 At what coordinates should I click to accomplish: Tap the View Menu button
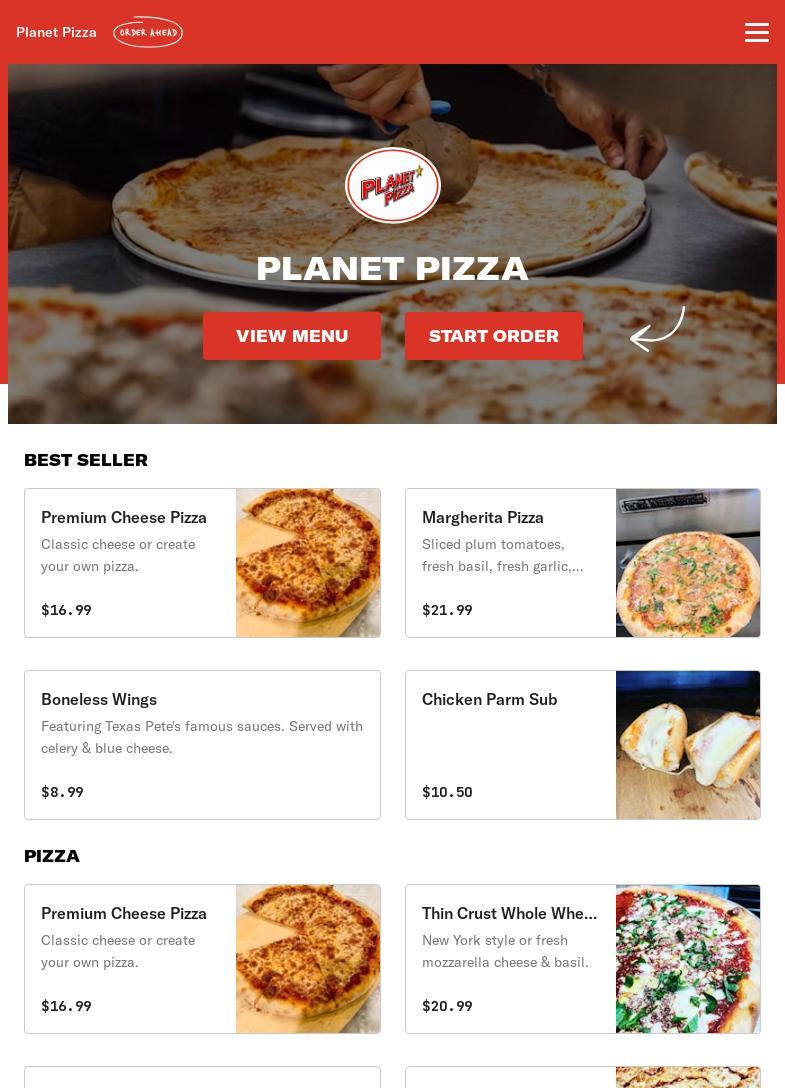tap(292, 336)
